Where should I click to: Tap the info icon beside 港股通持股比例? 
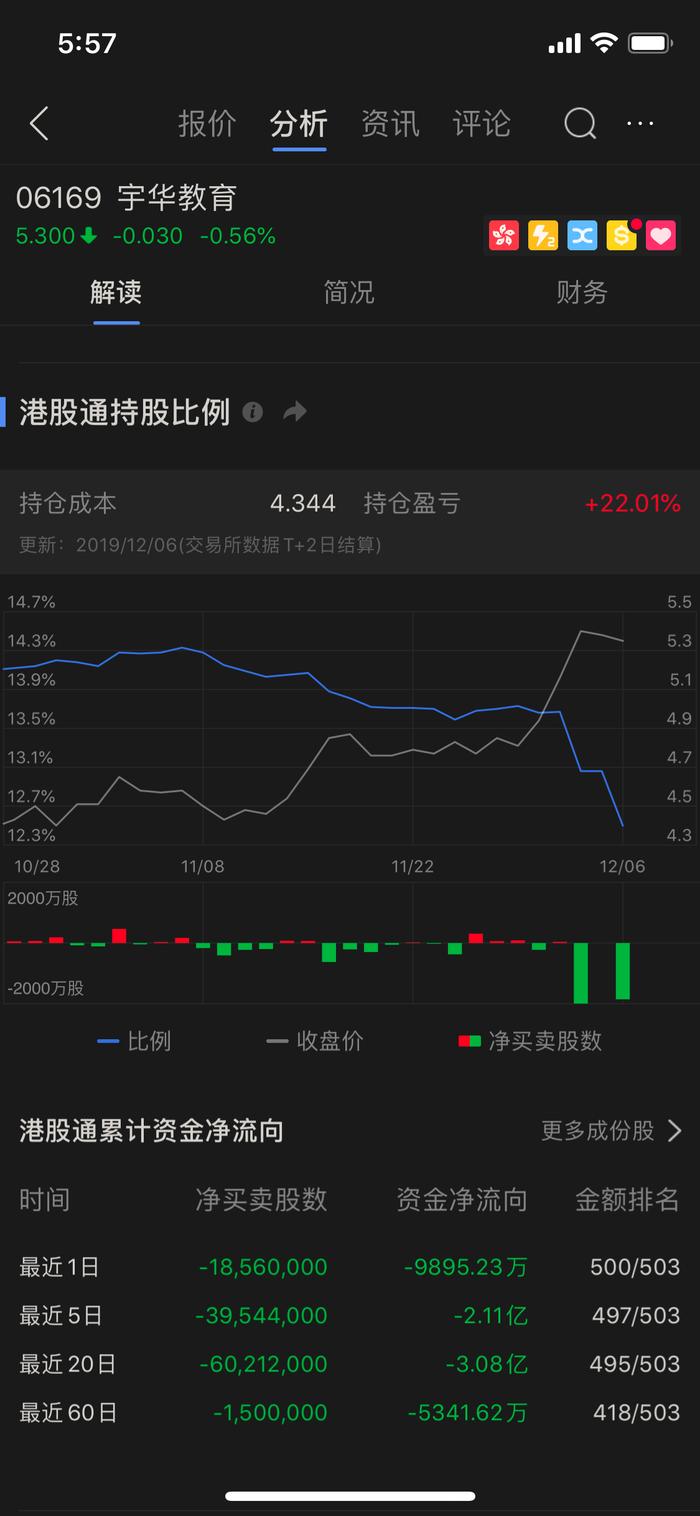[x=253, y=412]
